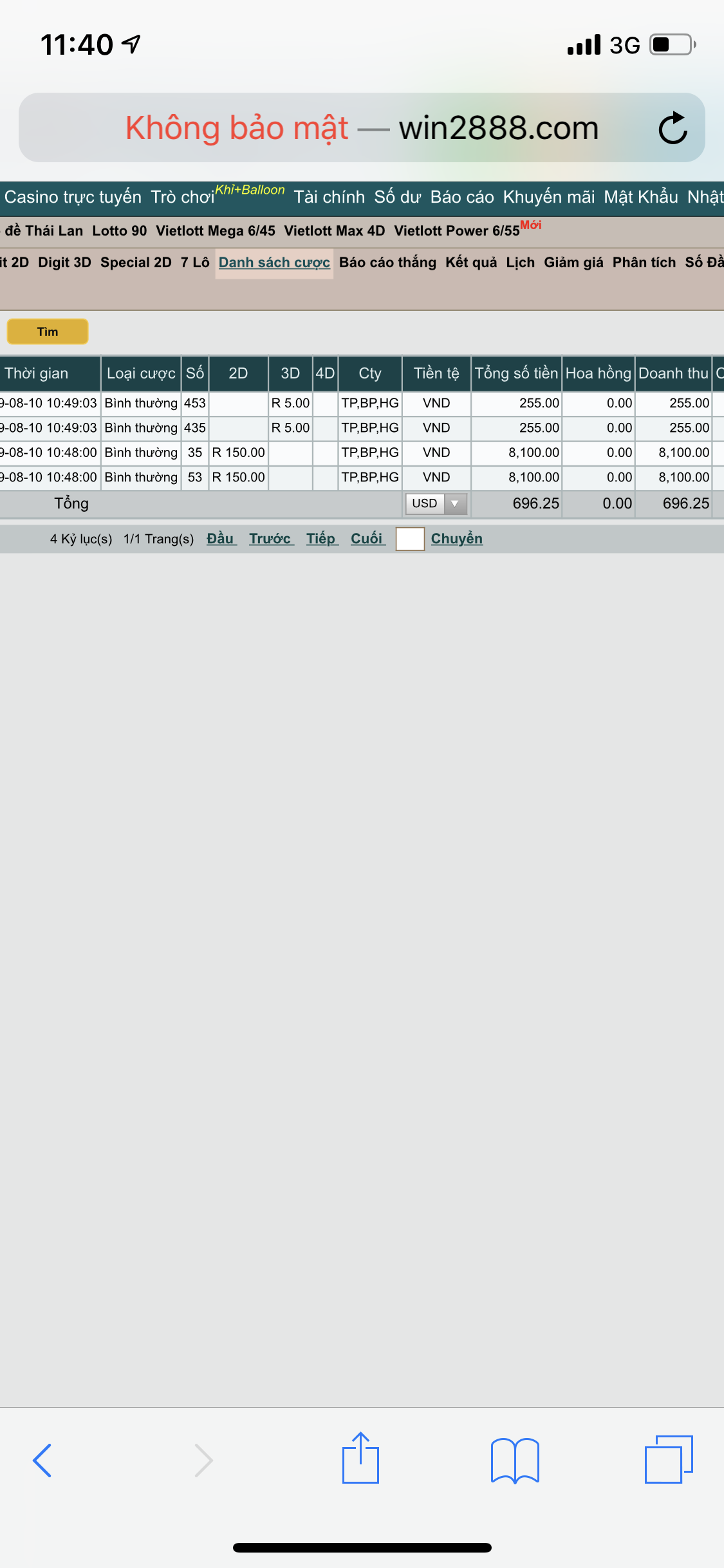Tap the Chuyển go link
The height and width of the screenshot is (1568, 724).
point(457,539)
